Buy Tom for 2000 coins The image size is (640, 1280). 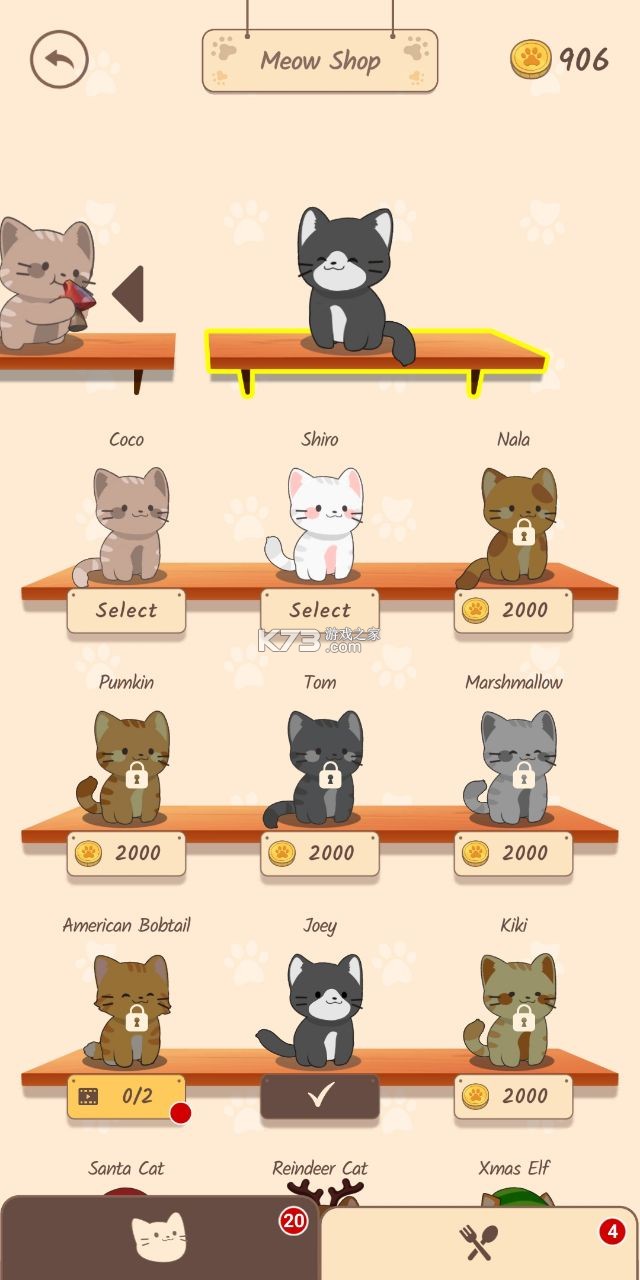tap(320, 853)
